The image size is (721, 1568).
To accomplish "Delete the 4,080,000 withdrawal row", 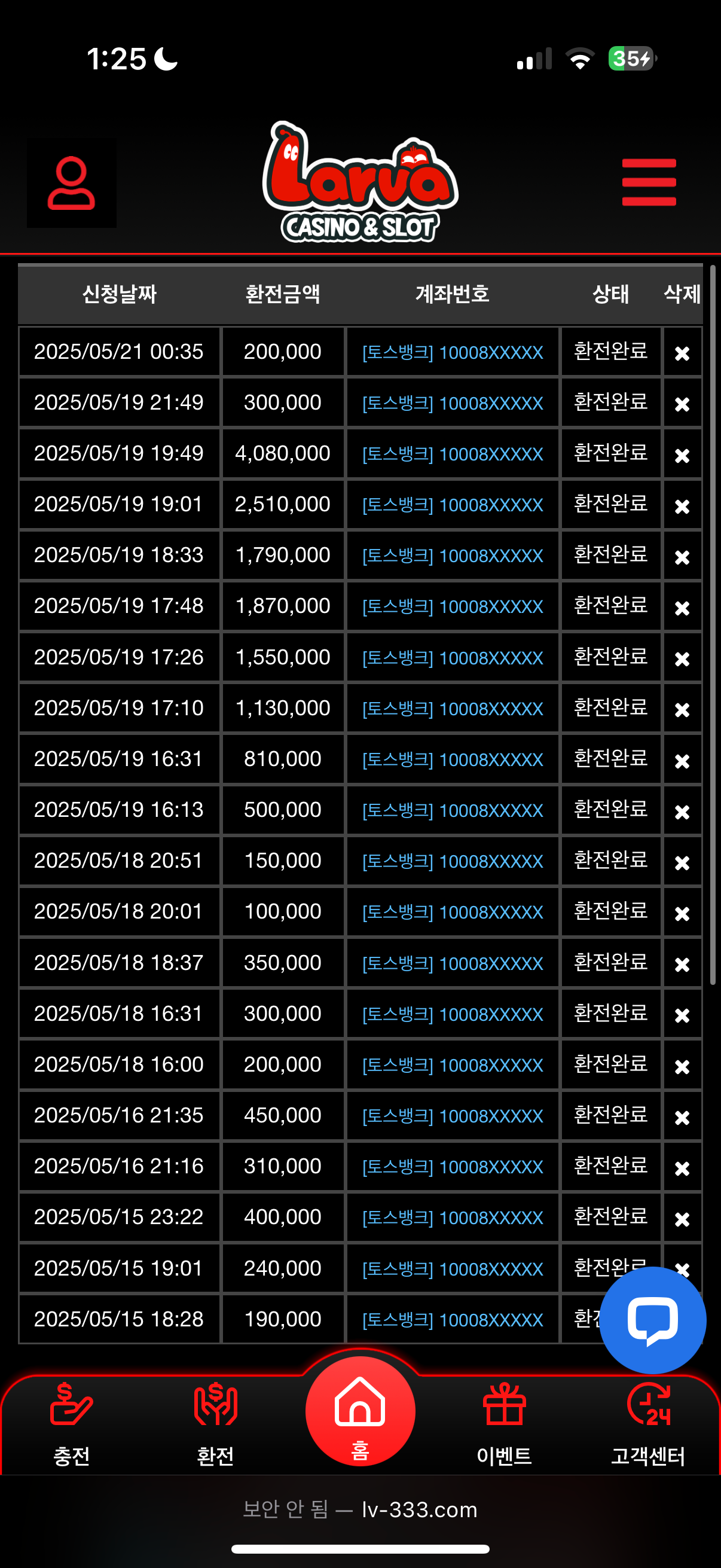I will (682, 455).
